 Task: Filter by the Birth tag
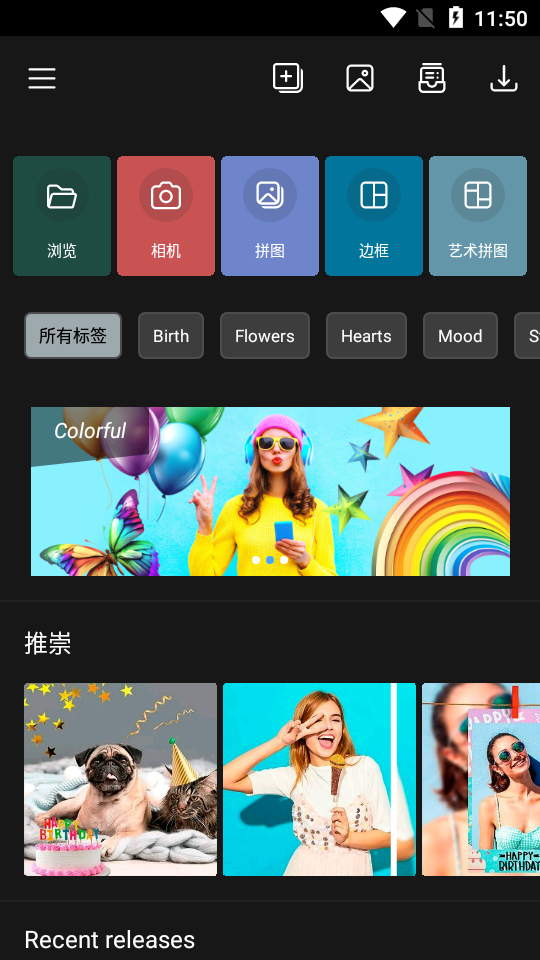(x=171, y=336)
